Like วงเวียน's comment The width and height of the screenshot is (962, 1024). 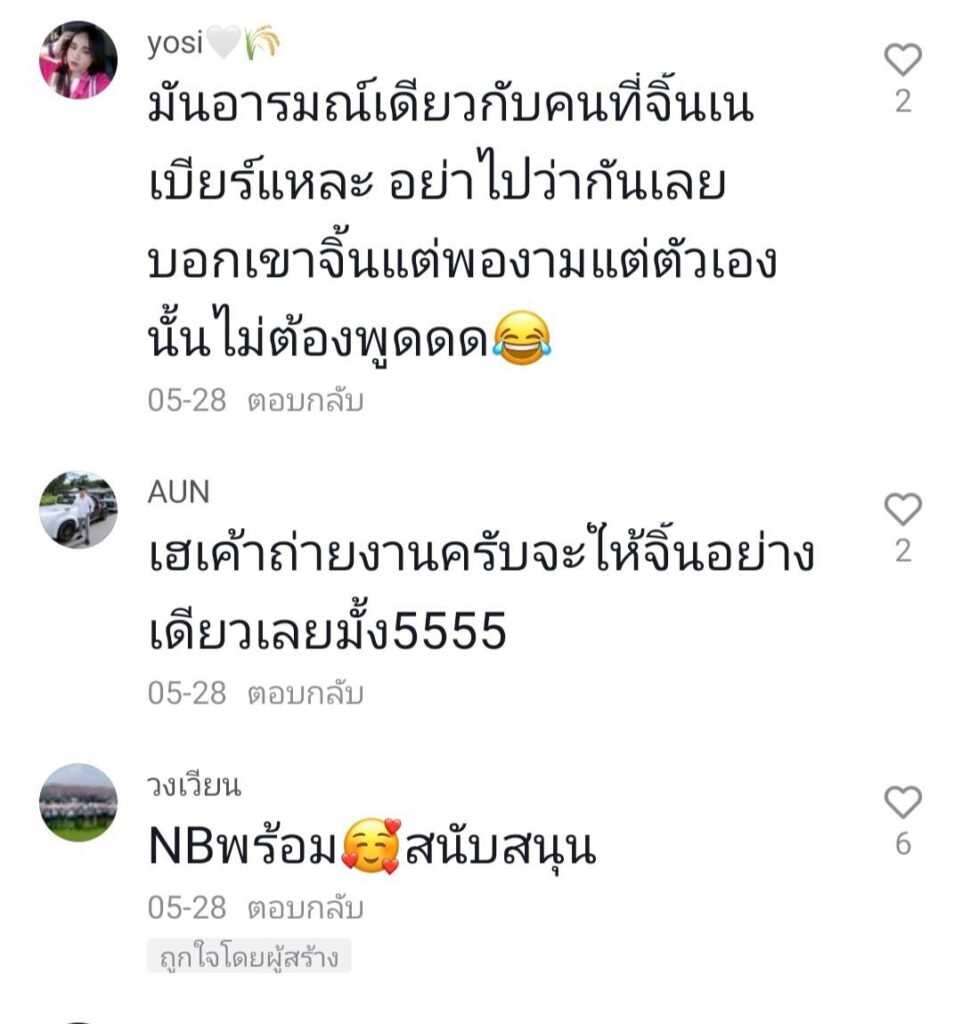902,802
